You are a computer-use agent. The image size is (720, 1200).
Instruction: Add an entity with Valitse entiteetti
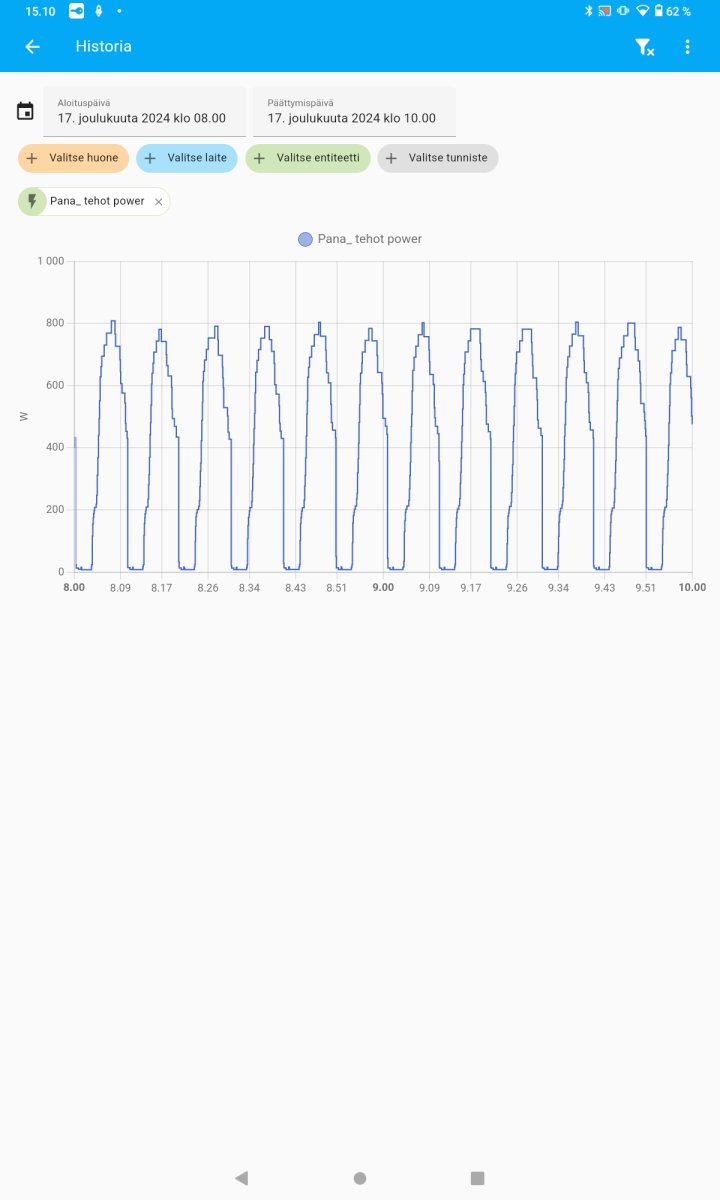(308, 158)
